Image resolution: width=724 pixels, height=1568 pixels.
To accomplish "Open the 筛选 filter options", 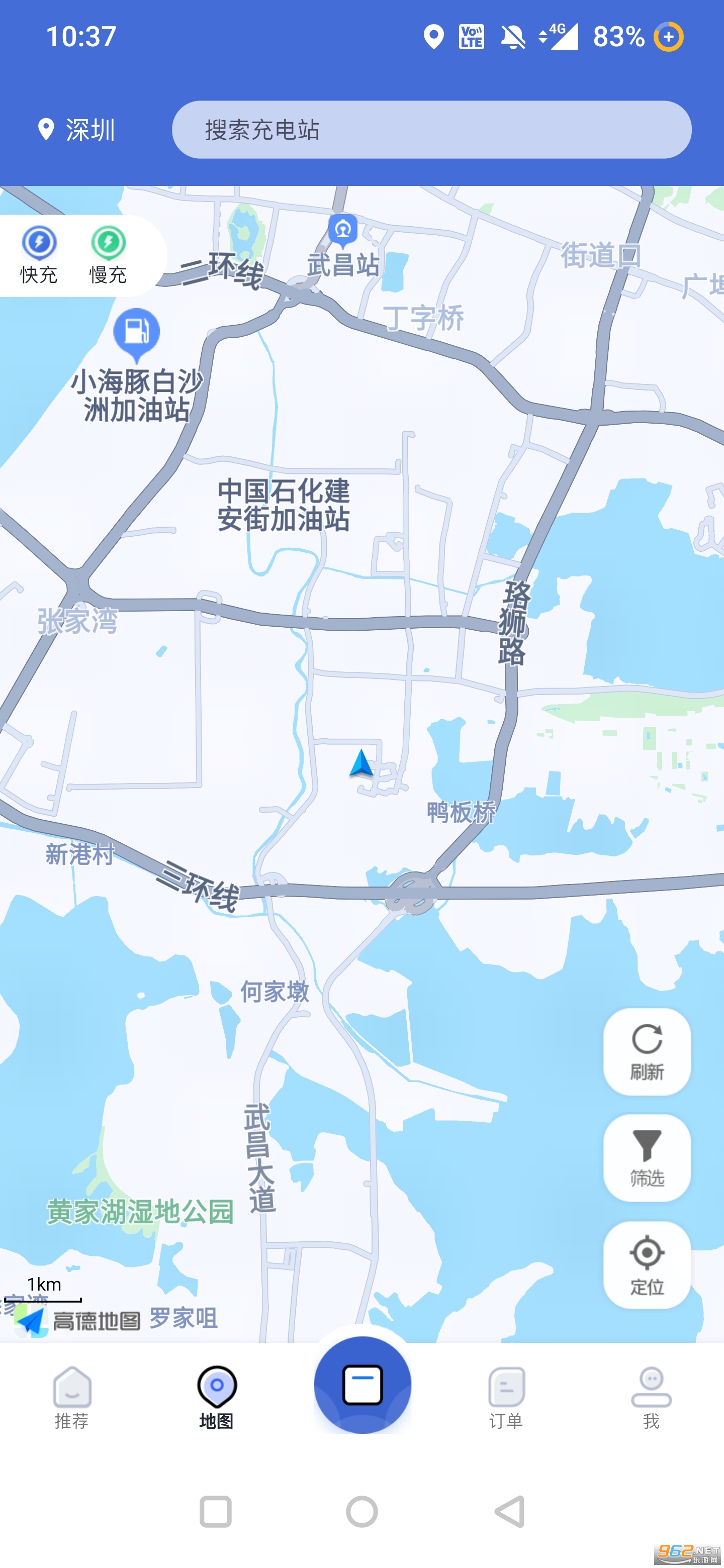I will (646, 1157).
